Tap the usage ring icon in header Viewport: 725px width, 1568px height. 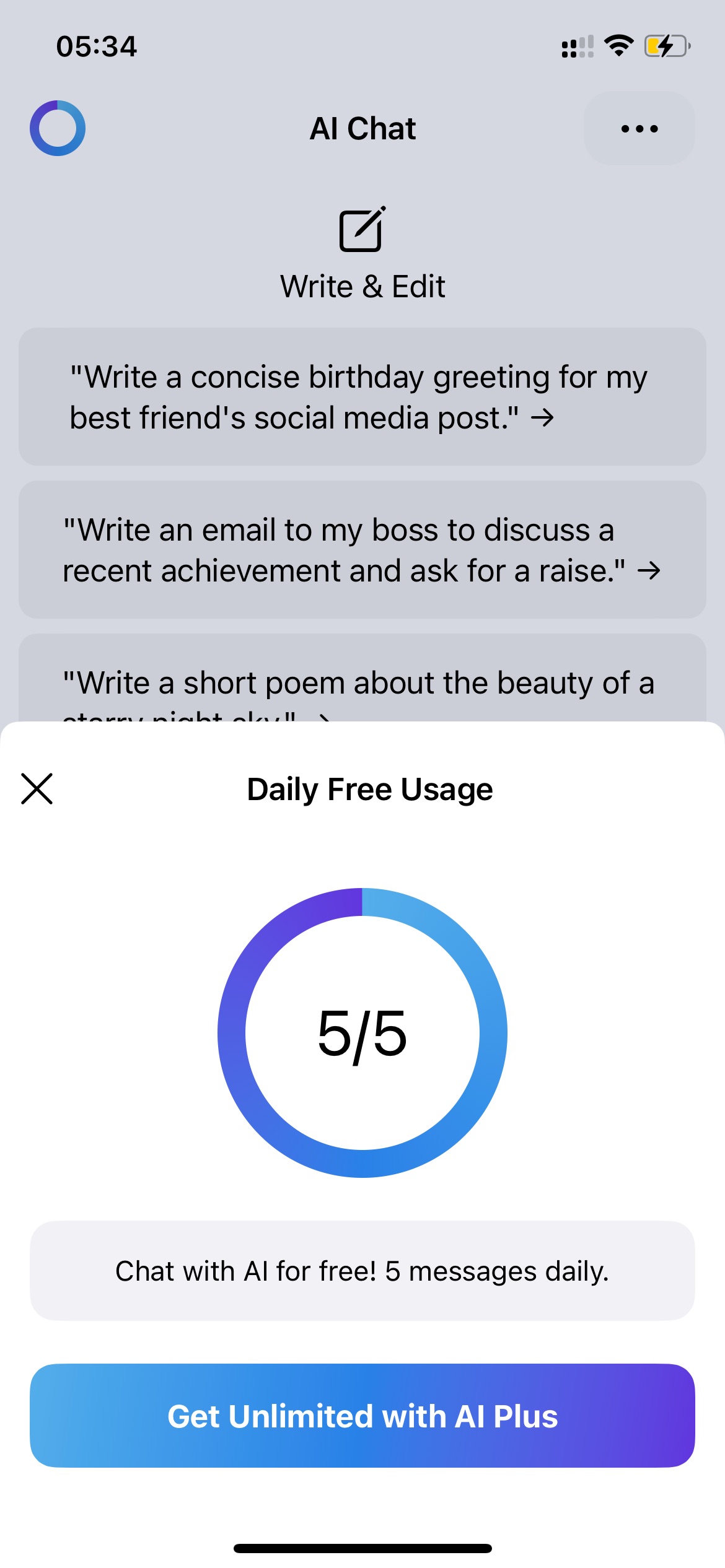tap(58, 128)
